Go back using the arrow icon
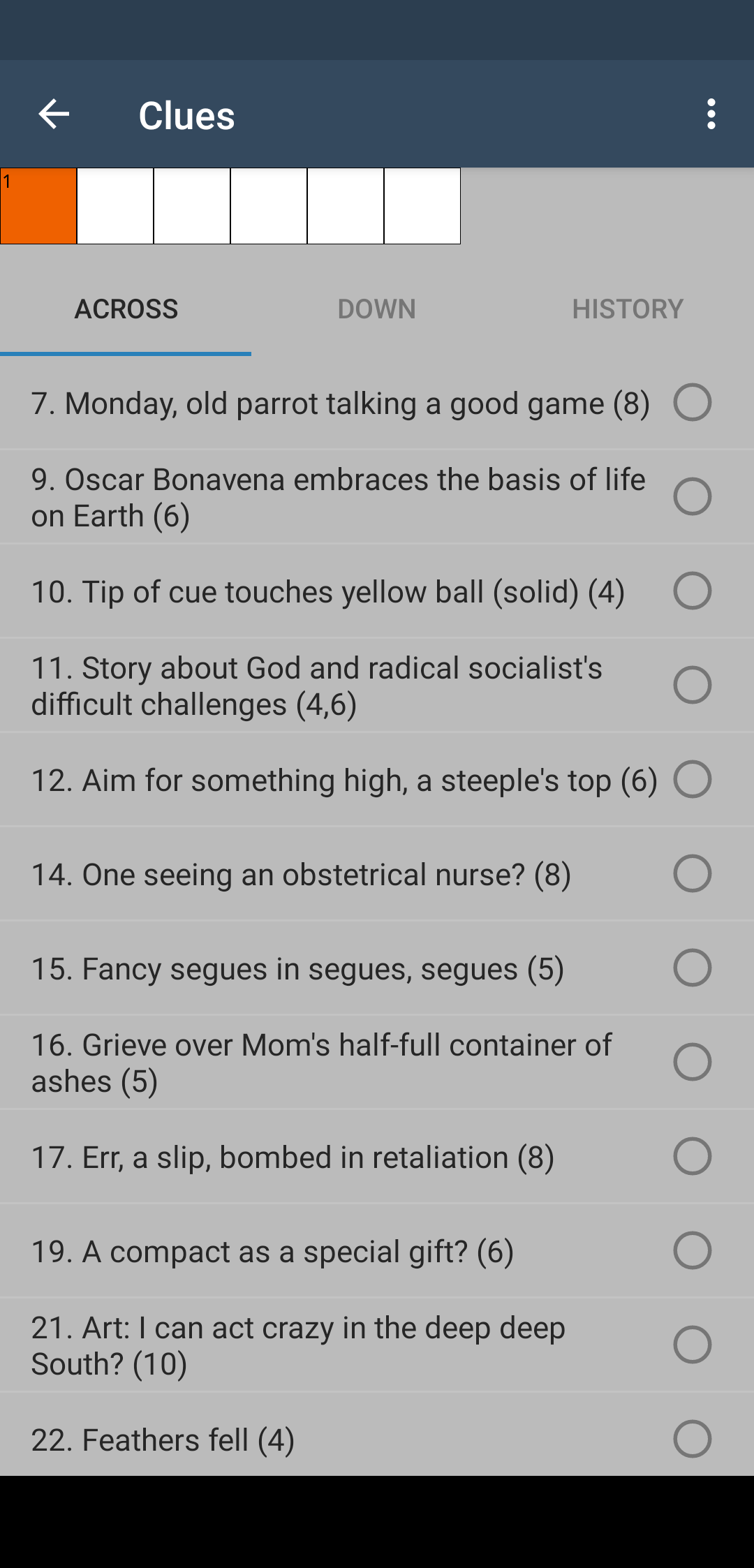Screen dimensions: 754x1568 click(54, 114)
